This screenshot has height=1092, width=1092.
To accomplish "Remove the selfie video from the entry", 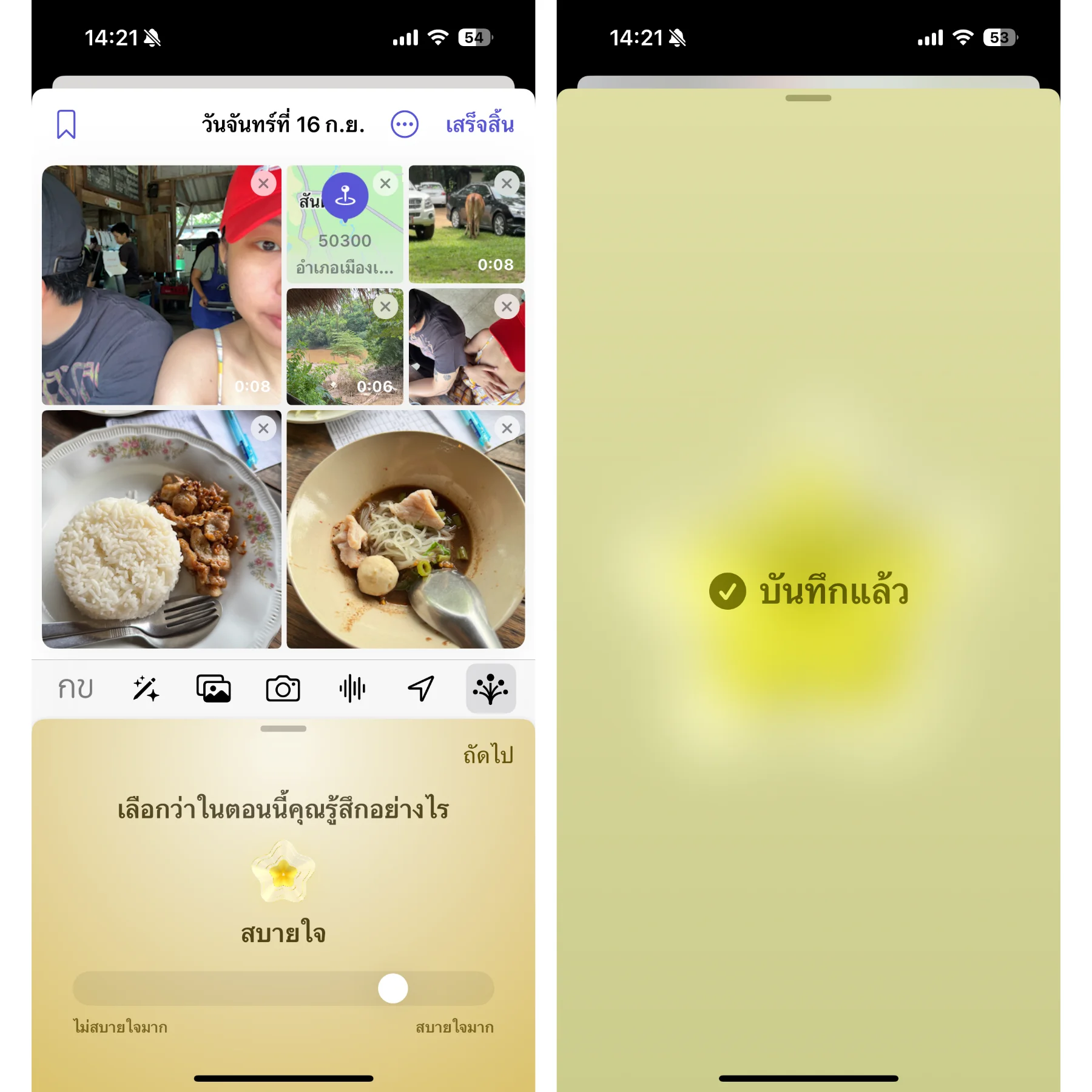I will tap(263, 183).
